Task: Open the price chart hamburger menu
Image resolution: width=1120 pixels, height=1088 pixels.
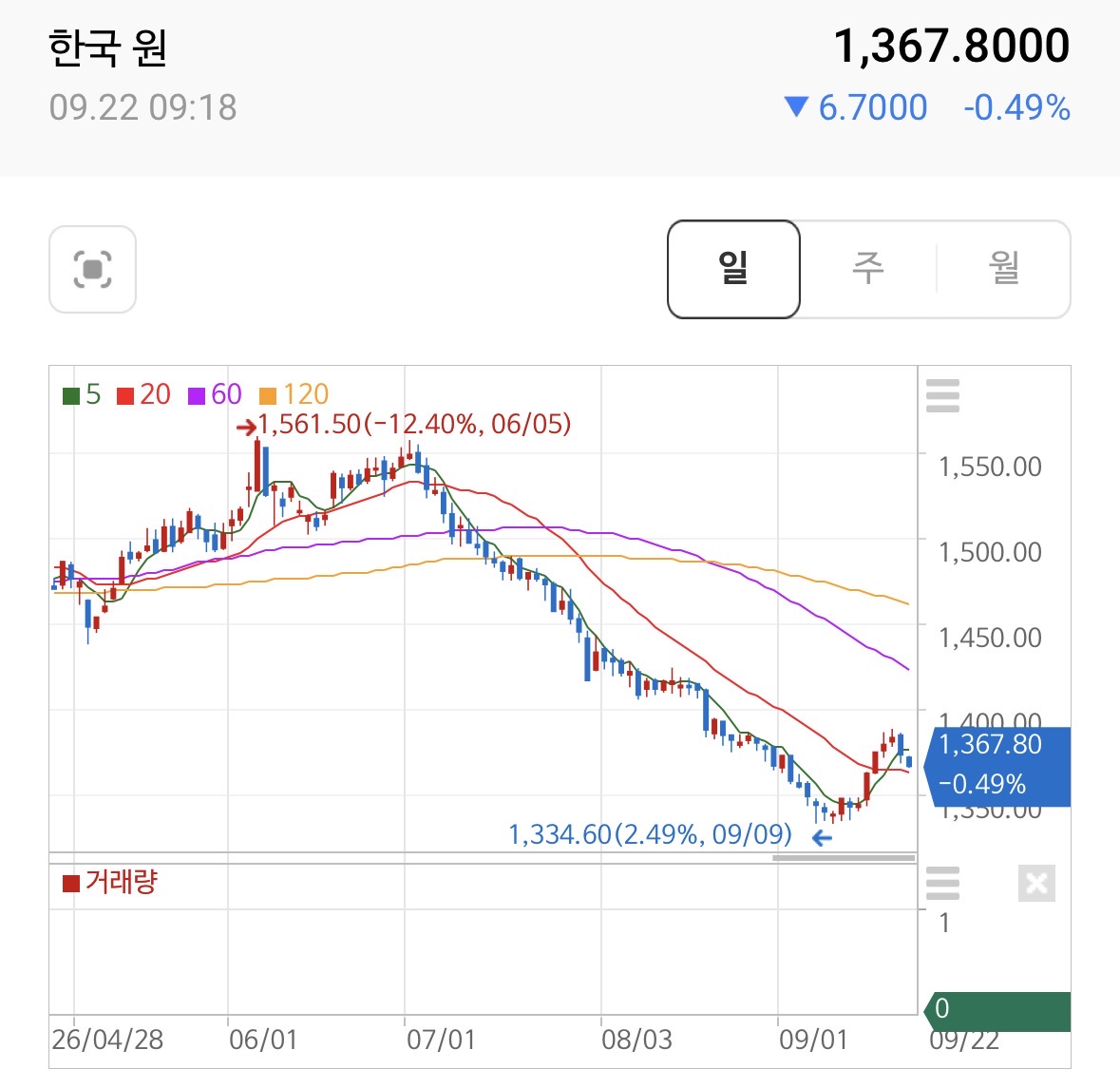Action: (x=942, y=396)
